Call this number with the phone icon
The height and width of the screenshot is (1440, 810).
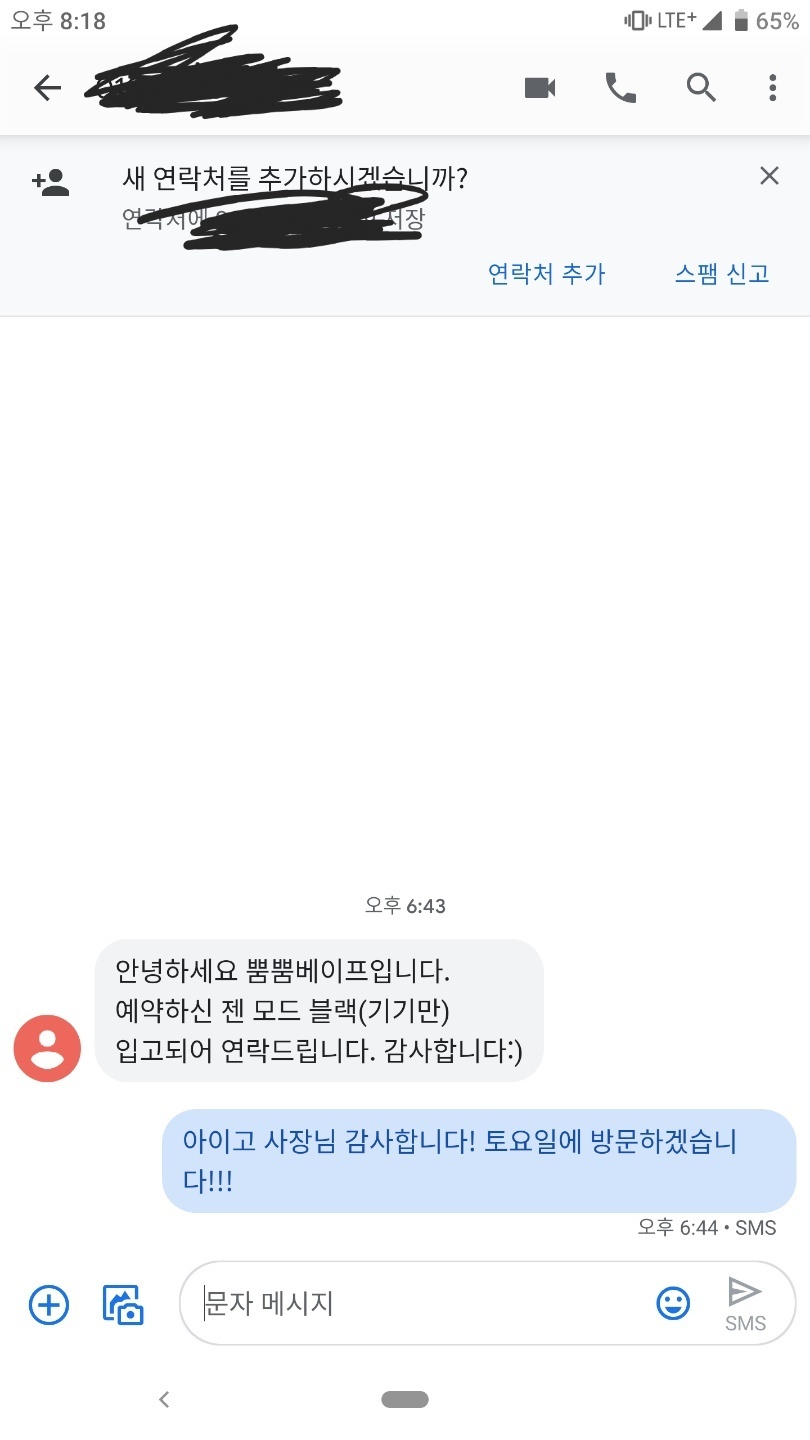coord(621,88)
